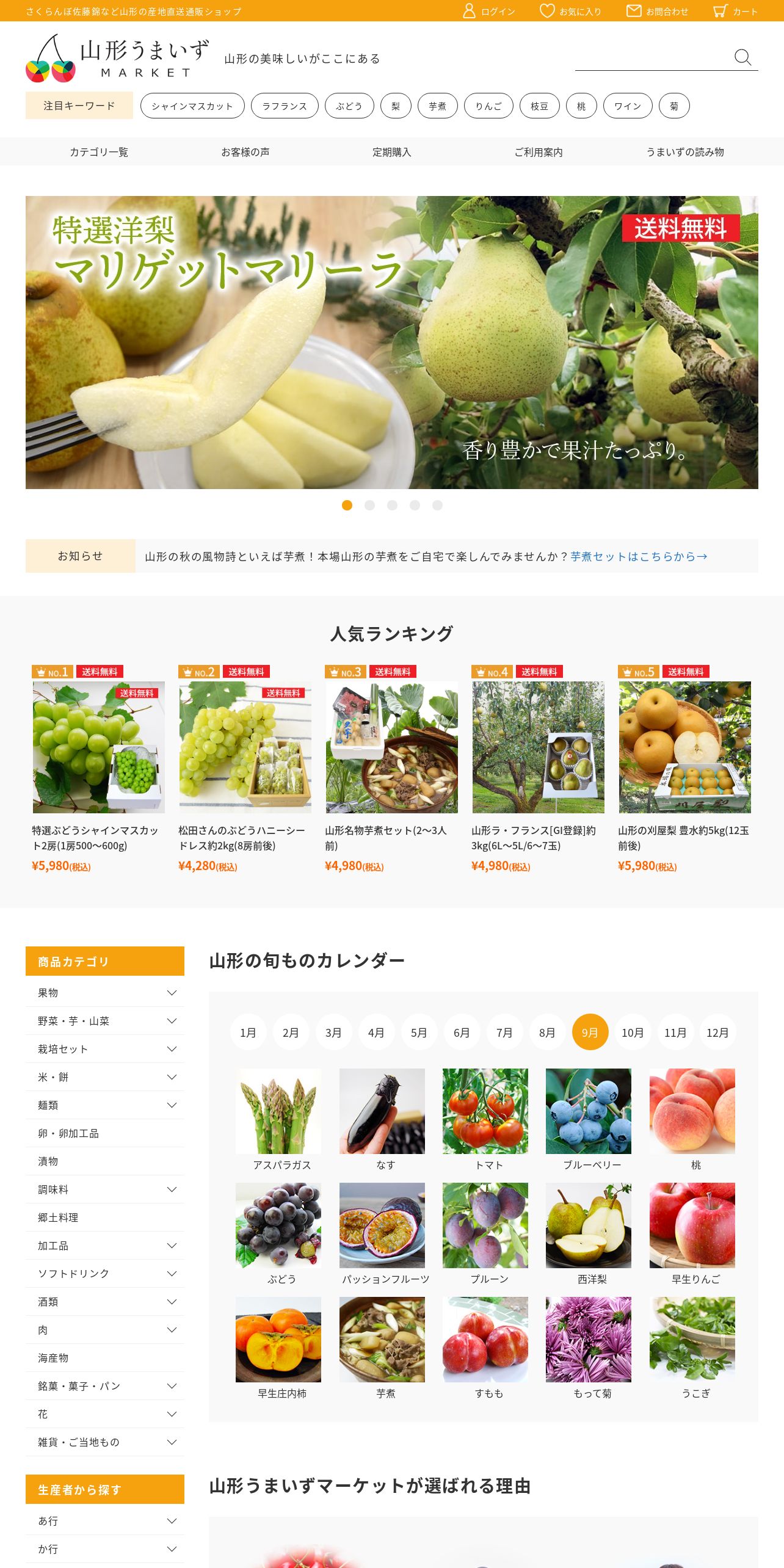Tap the search magnifier icon
This screenshot has width=784, height=1568.
[742, 57]
